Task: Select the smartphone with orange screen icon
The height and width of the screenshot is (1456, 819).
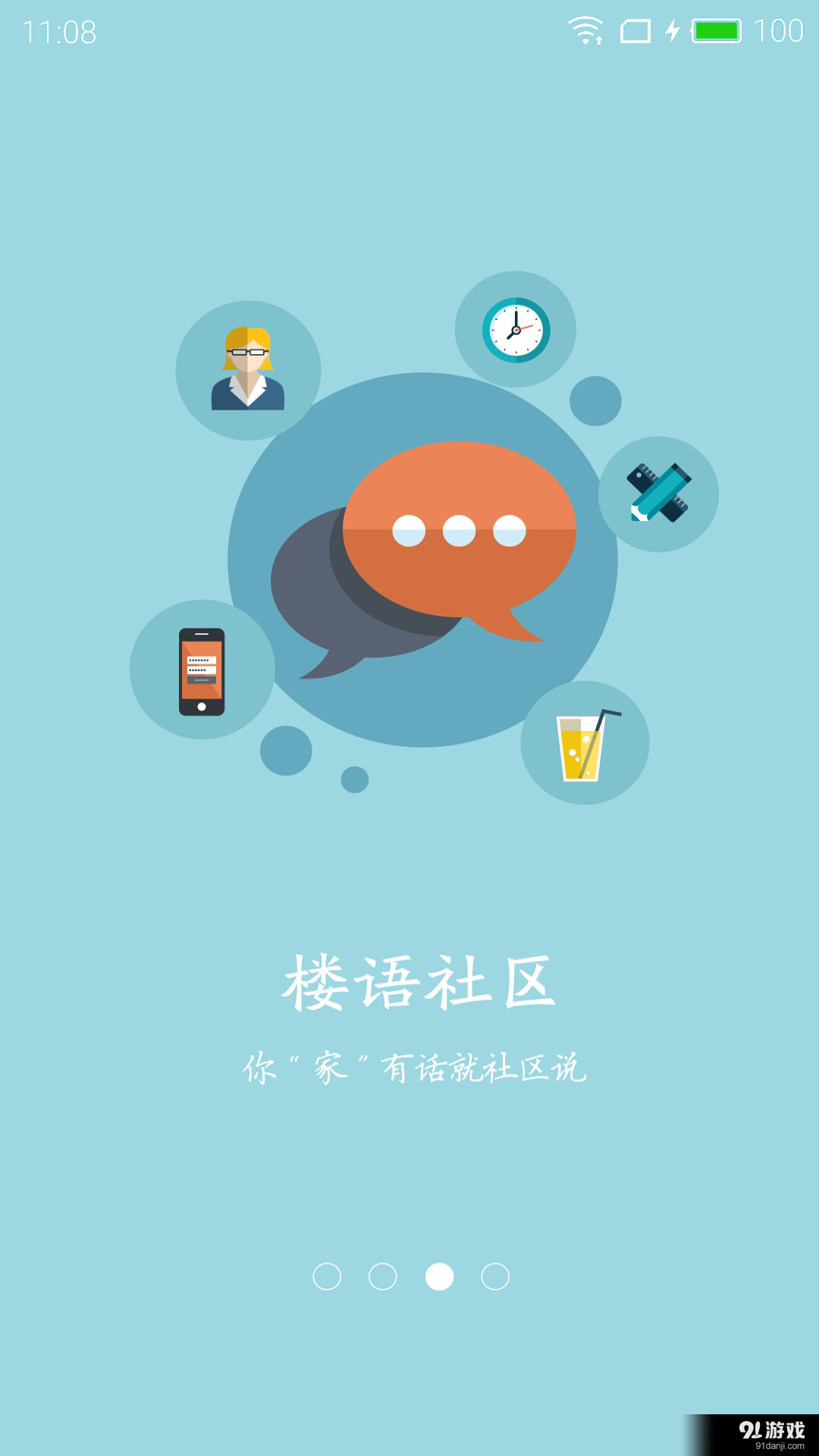Action: click(201, 671)
